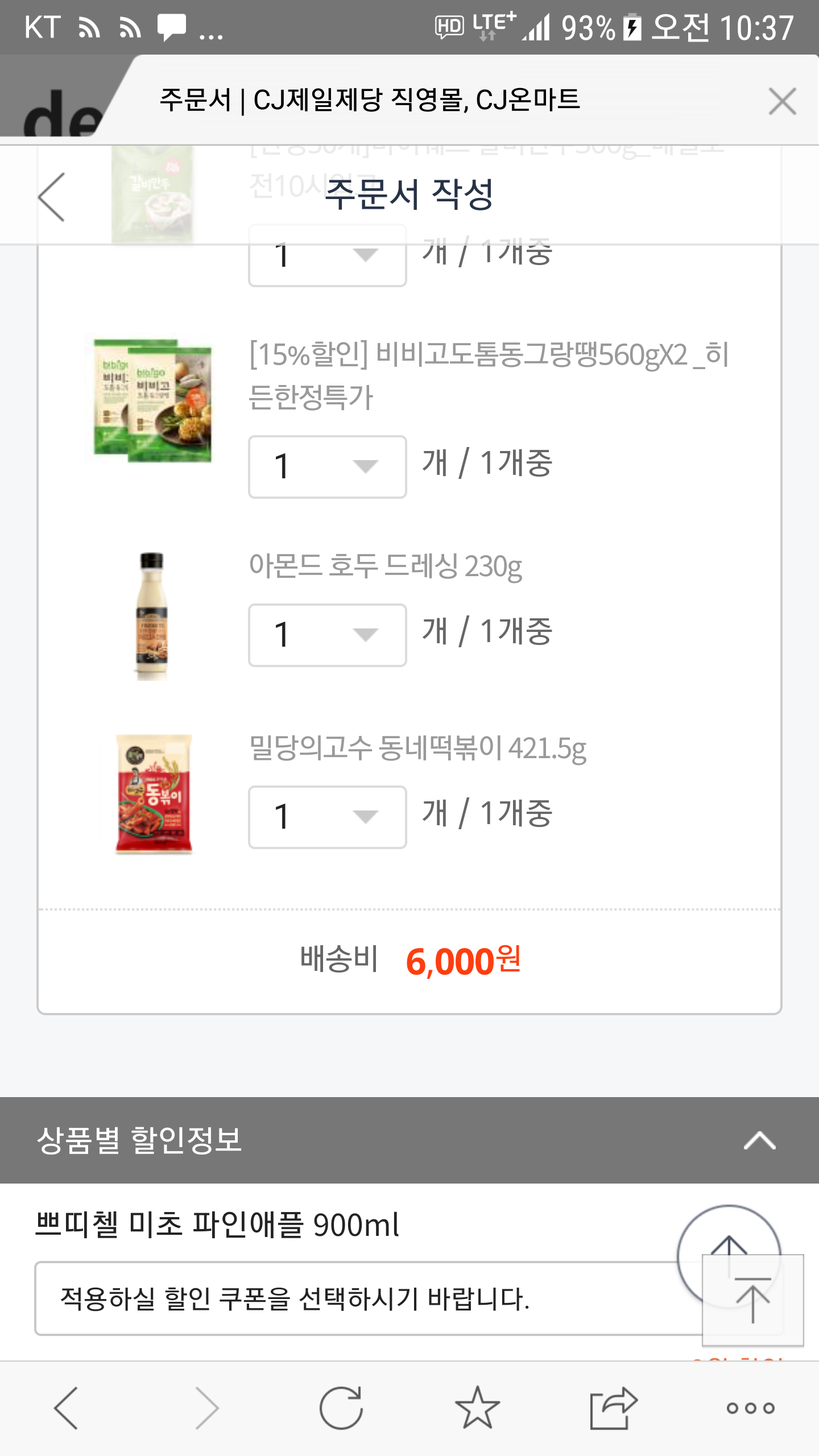The image size is (819, 1456).
Task: Open quantity dropdown for 아몬드 호두 드레싱 230g
Action: click(327, 635)
